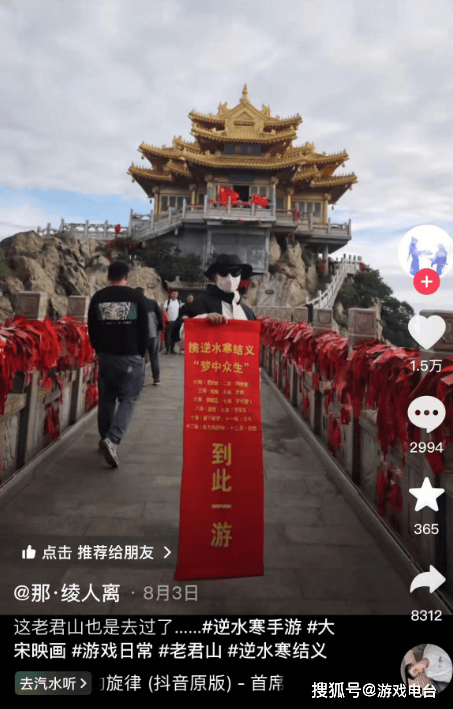
Task: Open the @那·绫人离 username
Action: pos(67,593)
